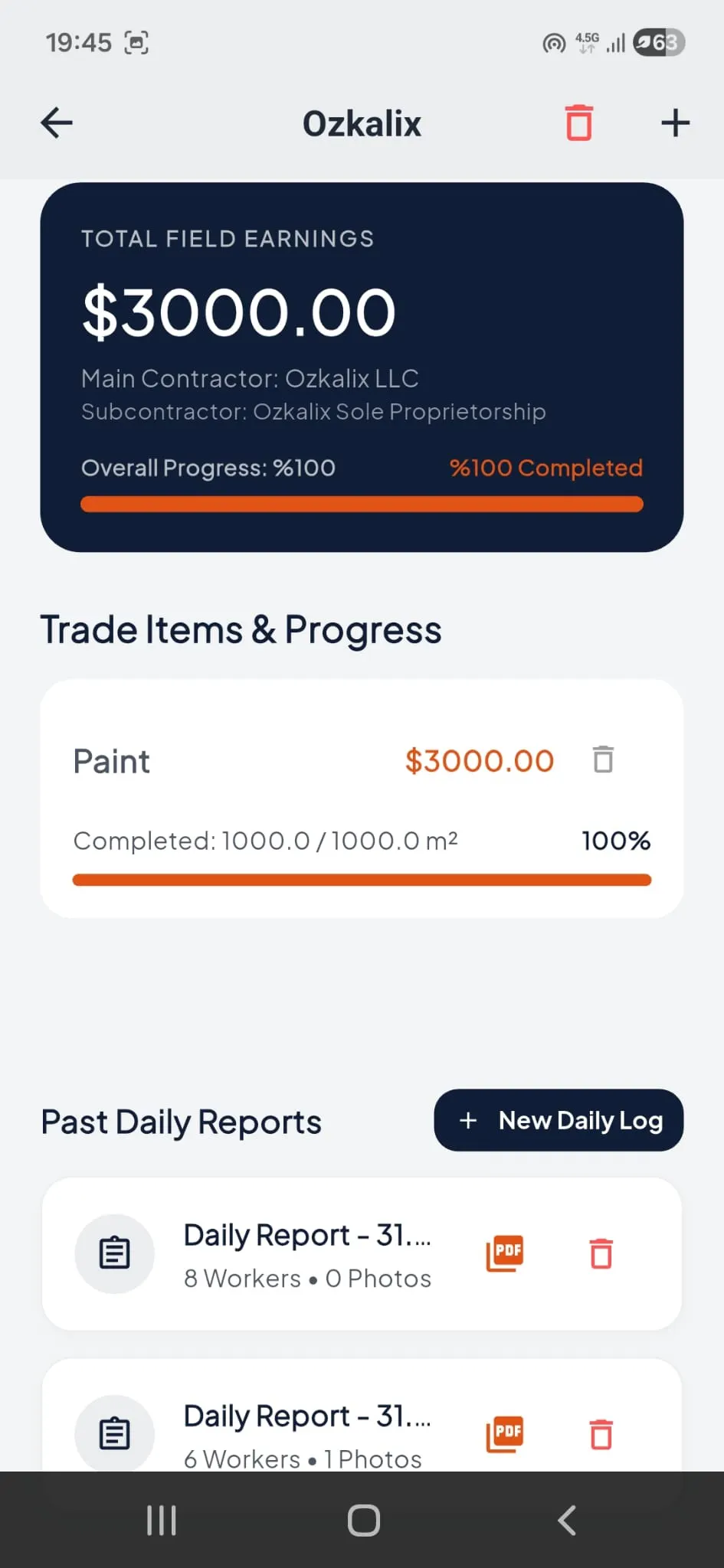
Task: Go back using the top arrow
Action: [57, 122]
